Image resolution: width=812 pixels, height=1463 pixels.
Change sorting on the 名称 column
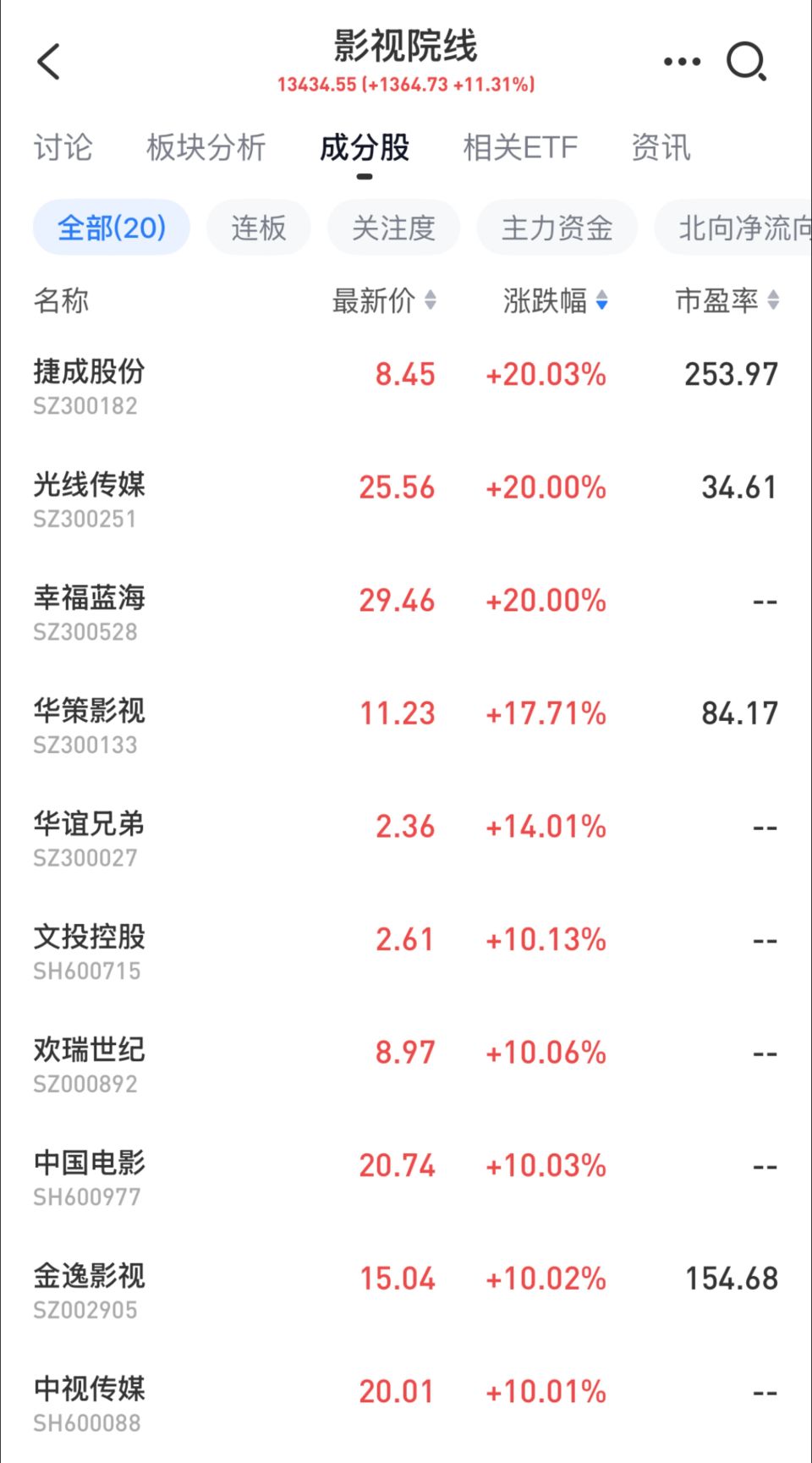click(59, 300)
